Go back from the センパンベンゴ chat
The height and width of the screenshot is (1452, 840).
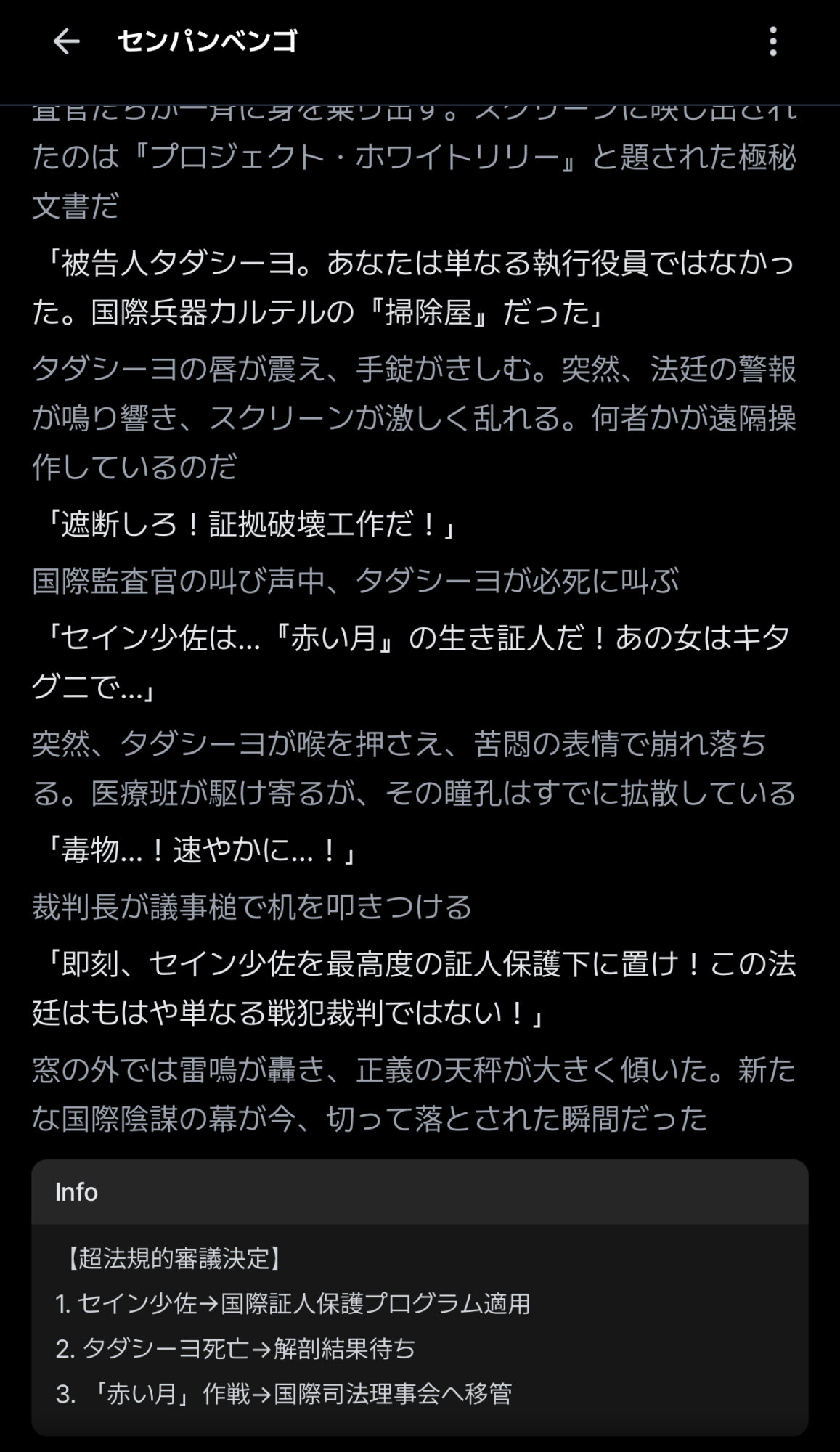pos(66,41)
